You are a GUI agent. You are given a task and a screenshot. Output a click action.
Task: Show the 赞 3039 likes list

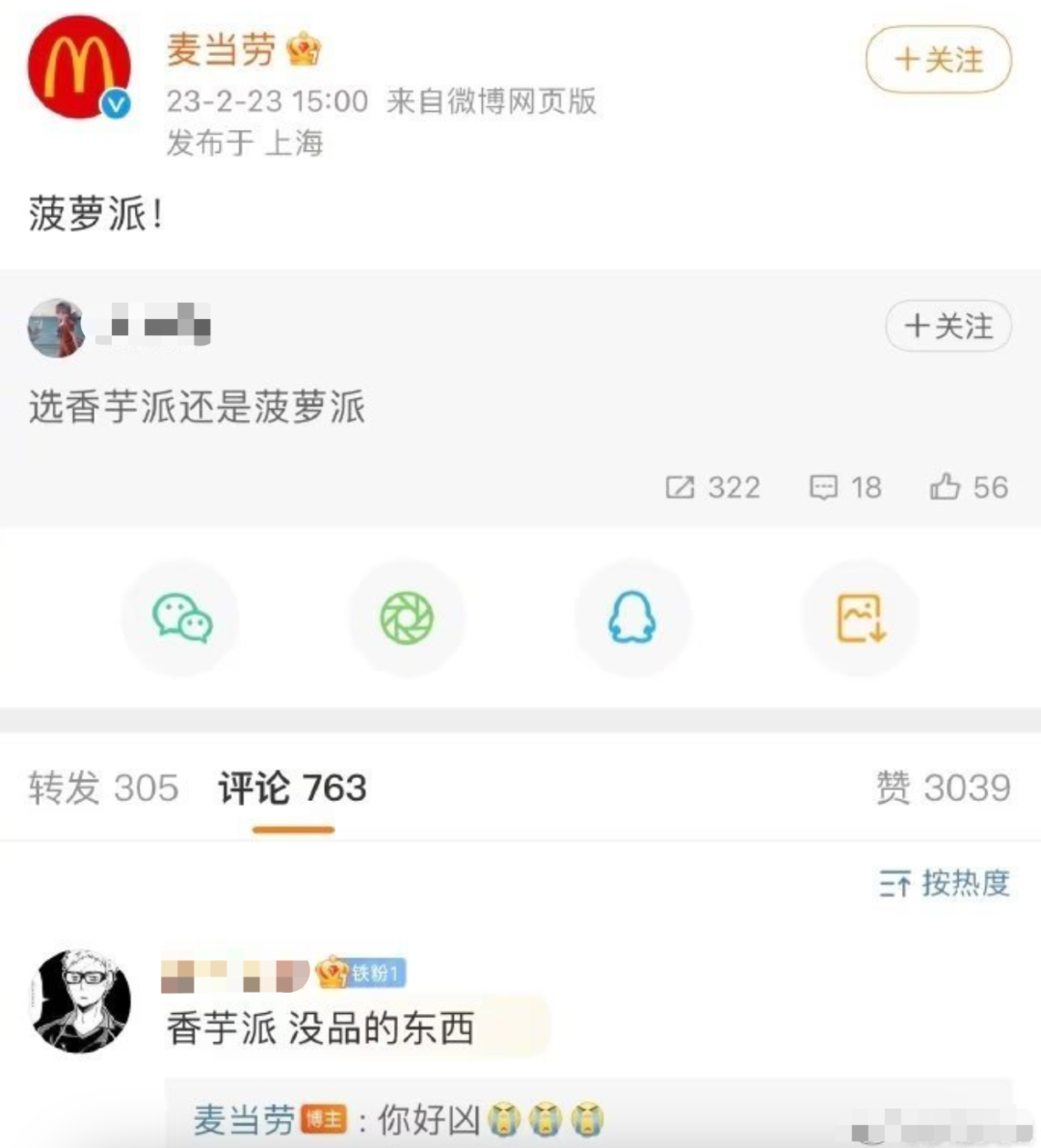(x=943, y=788)
